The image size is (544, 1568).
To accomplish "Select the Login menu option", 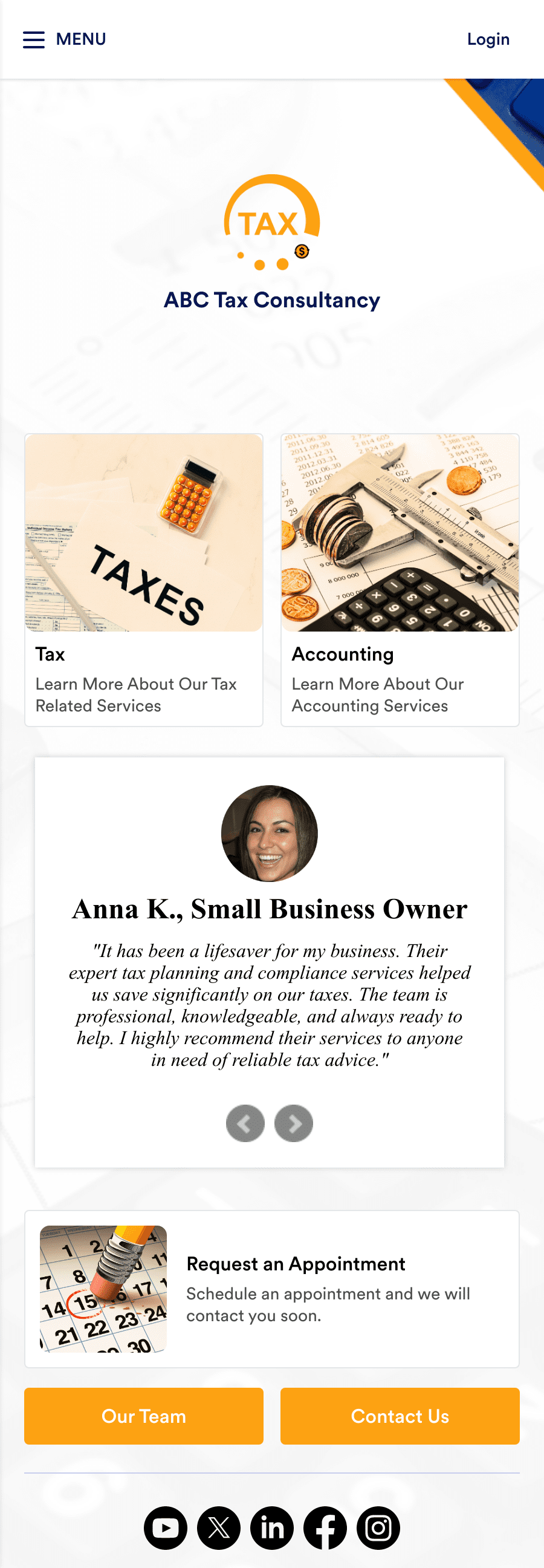I will click(488, 39).
